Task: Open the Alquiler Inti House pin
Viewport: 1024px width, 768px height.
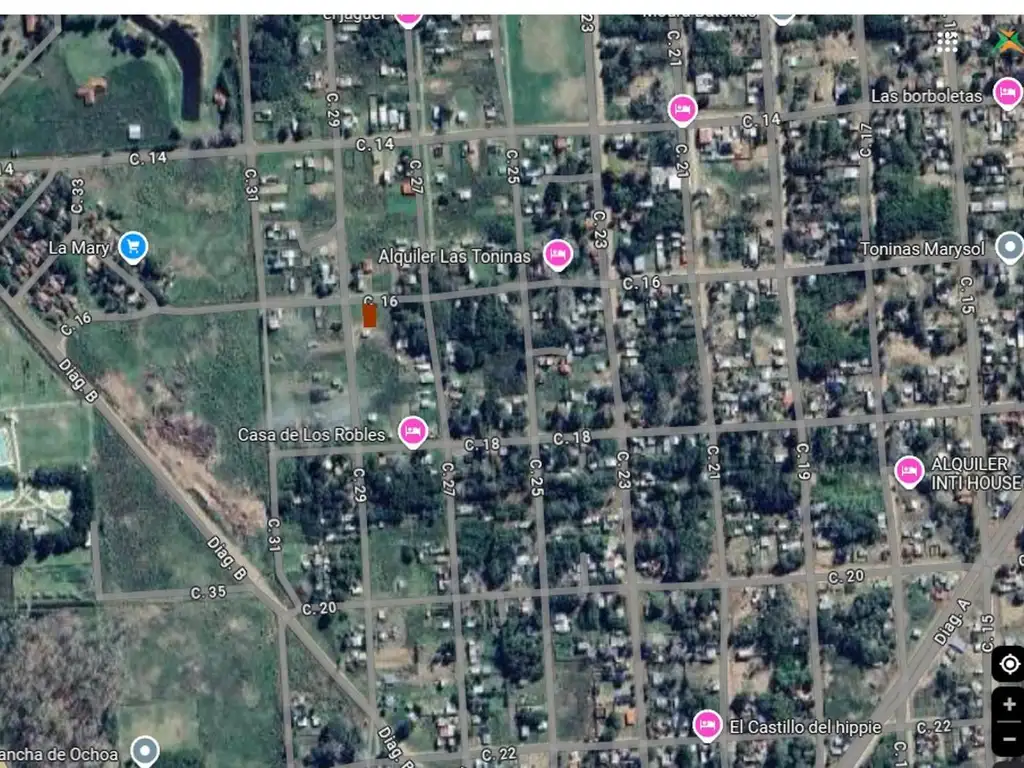Action: click(909, 470)
